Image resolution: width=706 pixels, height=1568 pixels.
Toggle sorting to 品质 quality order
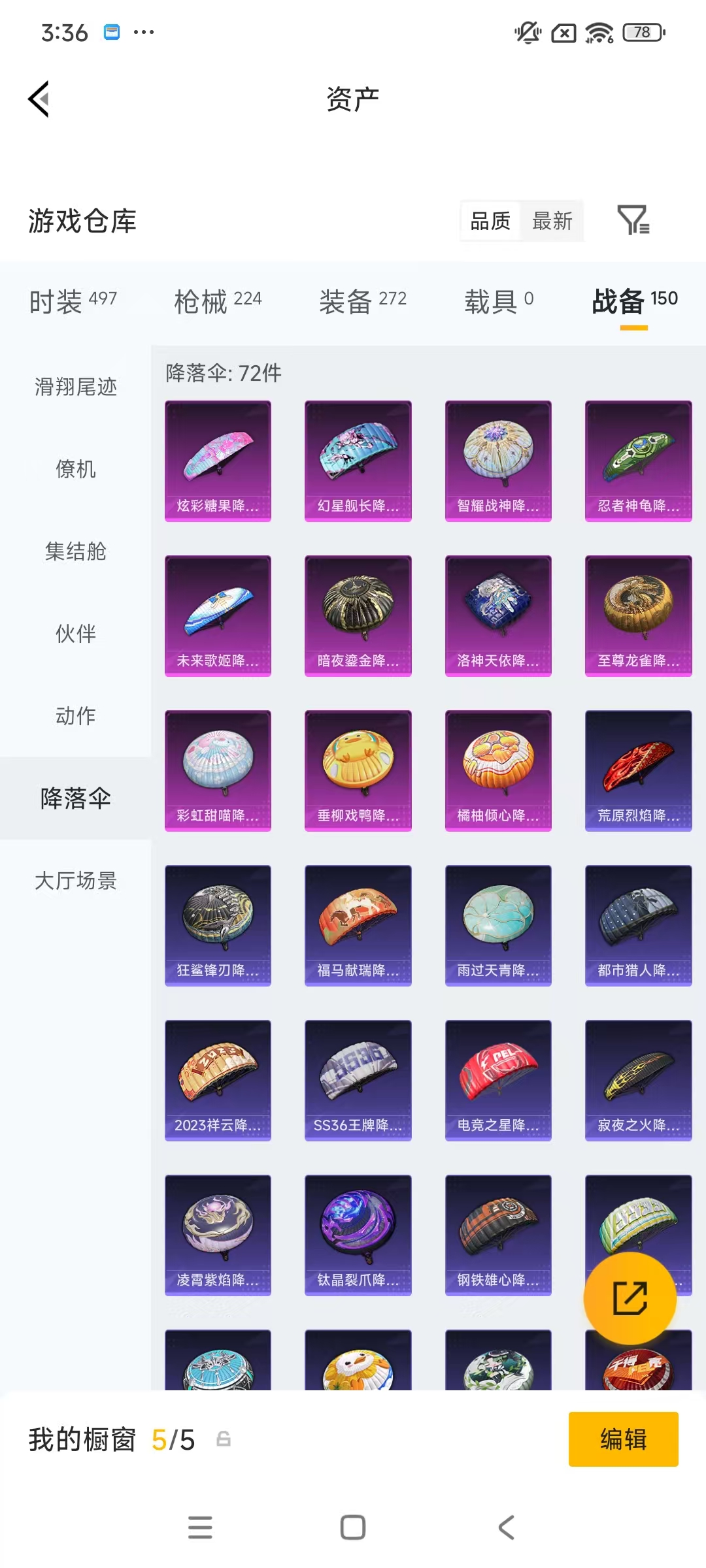point(489,221)
